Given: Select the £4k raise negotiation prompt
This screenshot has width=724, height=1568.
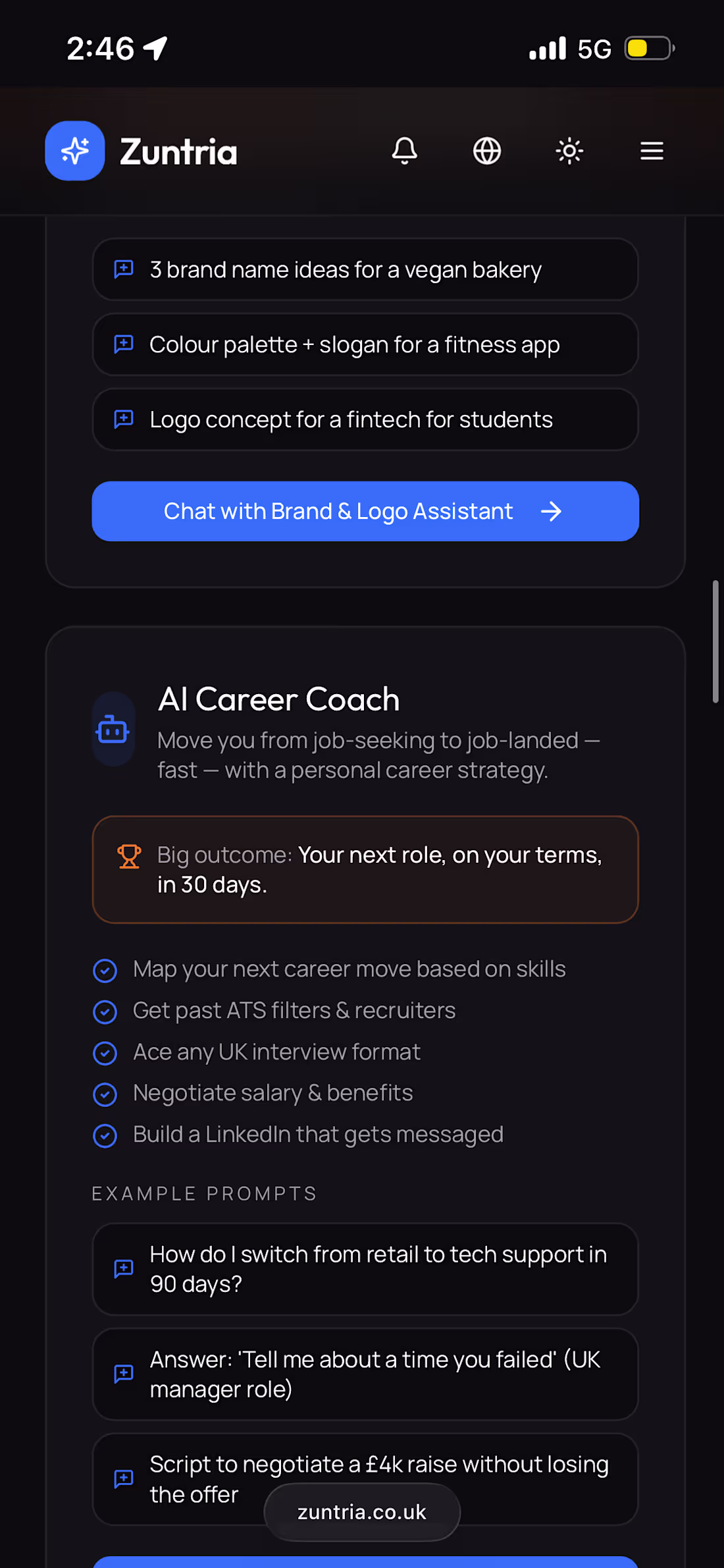Looking at the screenshot, I should (x=365, y=1479).
